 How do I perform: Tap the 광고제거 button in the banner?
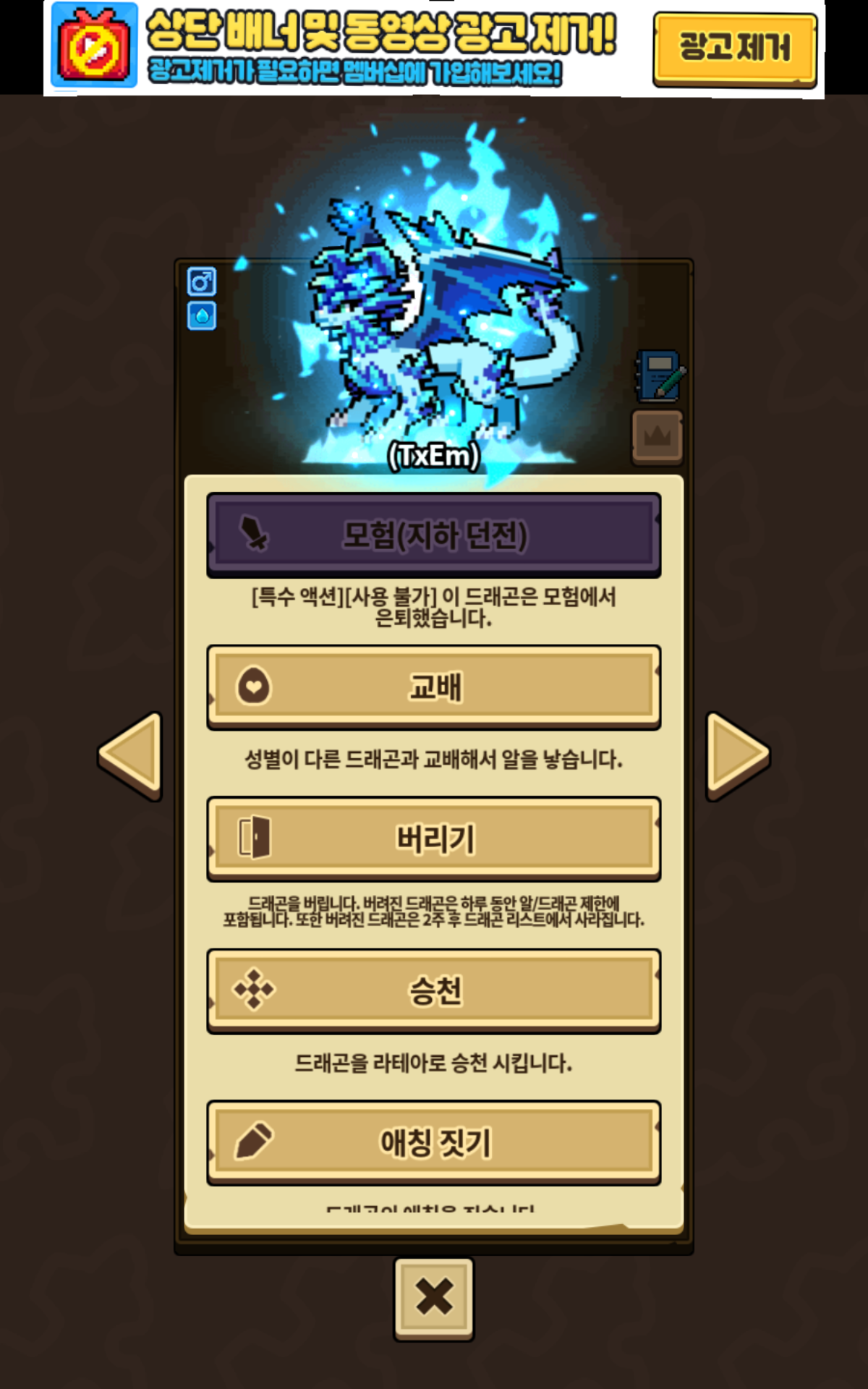[x=734, y=49]
